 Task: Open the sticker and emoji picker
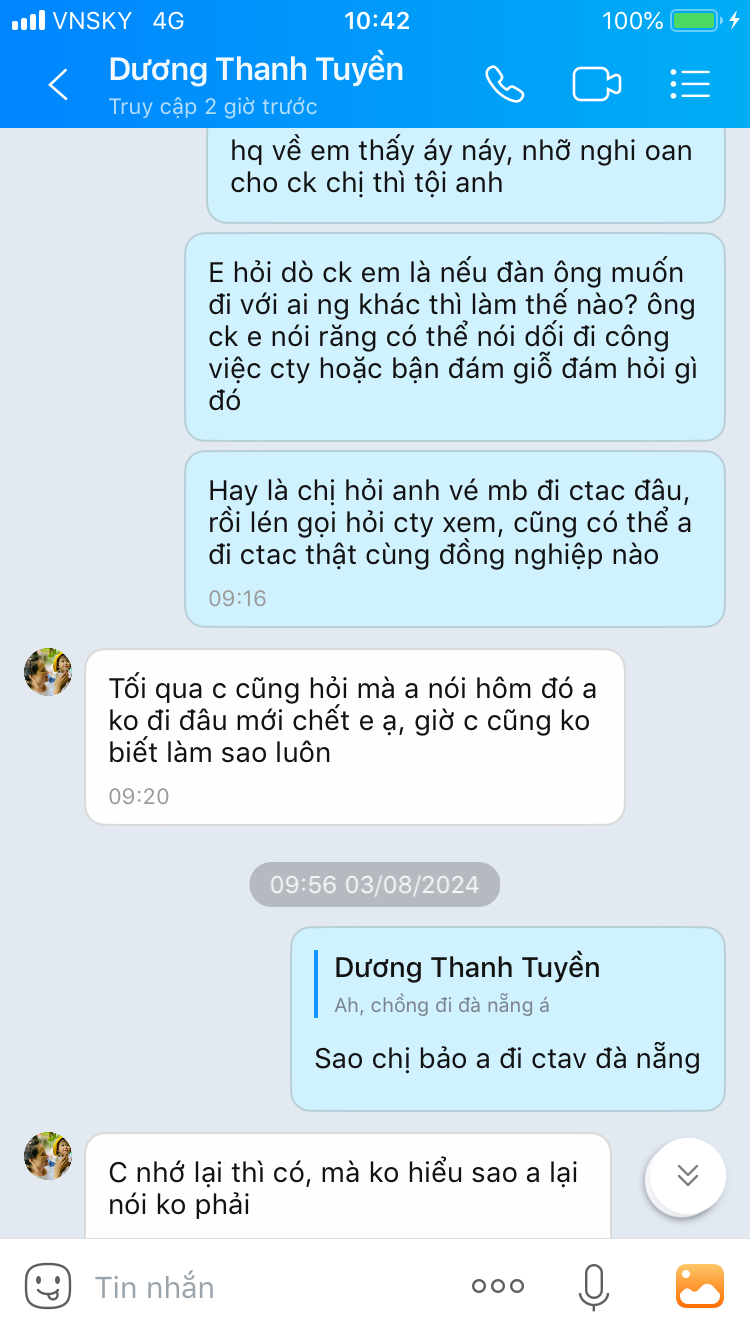(x=47, y=1286)
